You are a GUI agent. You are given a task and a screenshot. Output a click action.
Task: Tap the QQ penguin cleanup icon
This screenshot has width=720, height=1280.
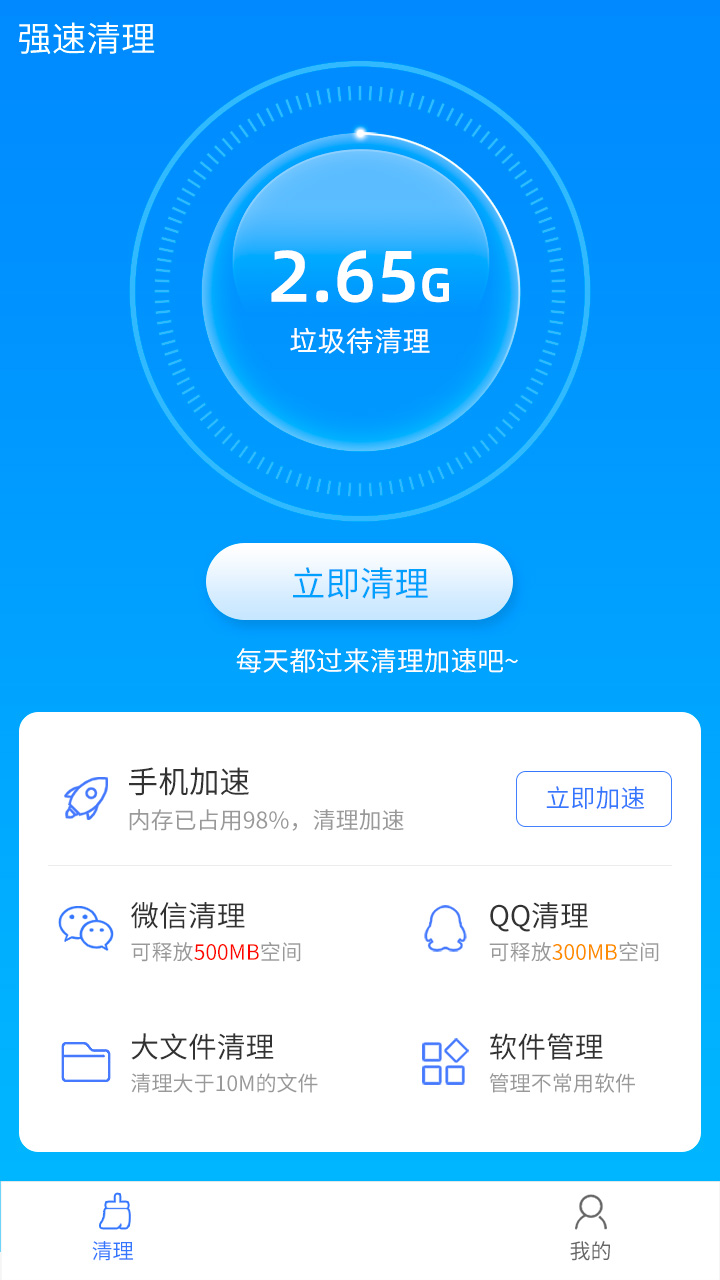click(x=443, y=929)
